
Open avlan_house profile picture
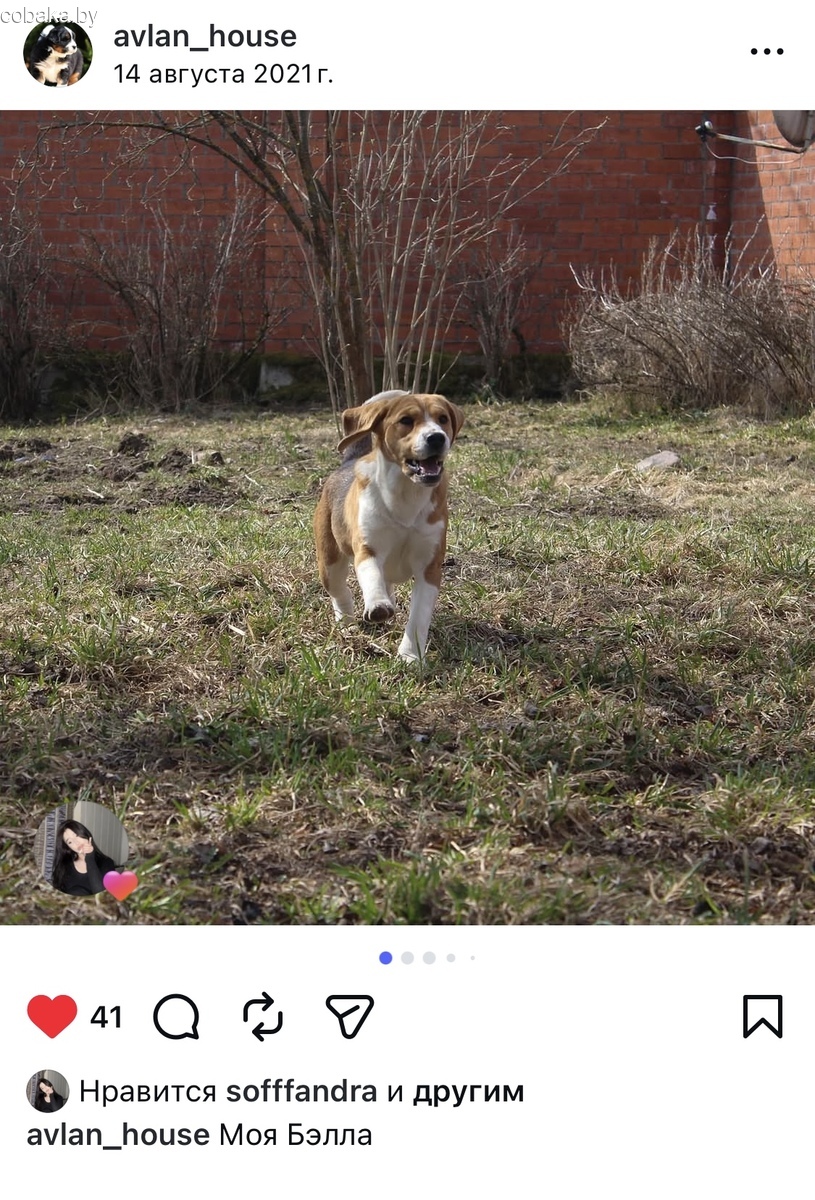coord(57,52)
